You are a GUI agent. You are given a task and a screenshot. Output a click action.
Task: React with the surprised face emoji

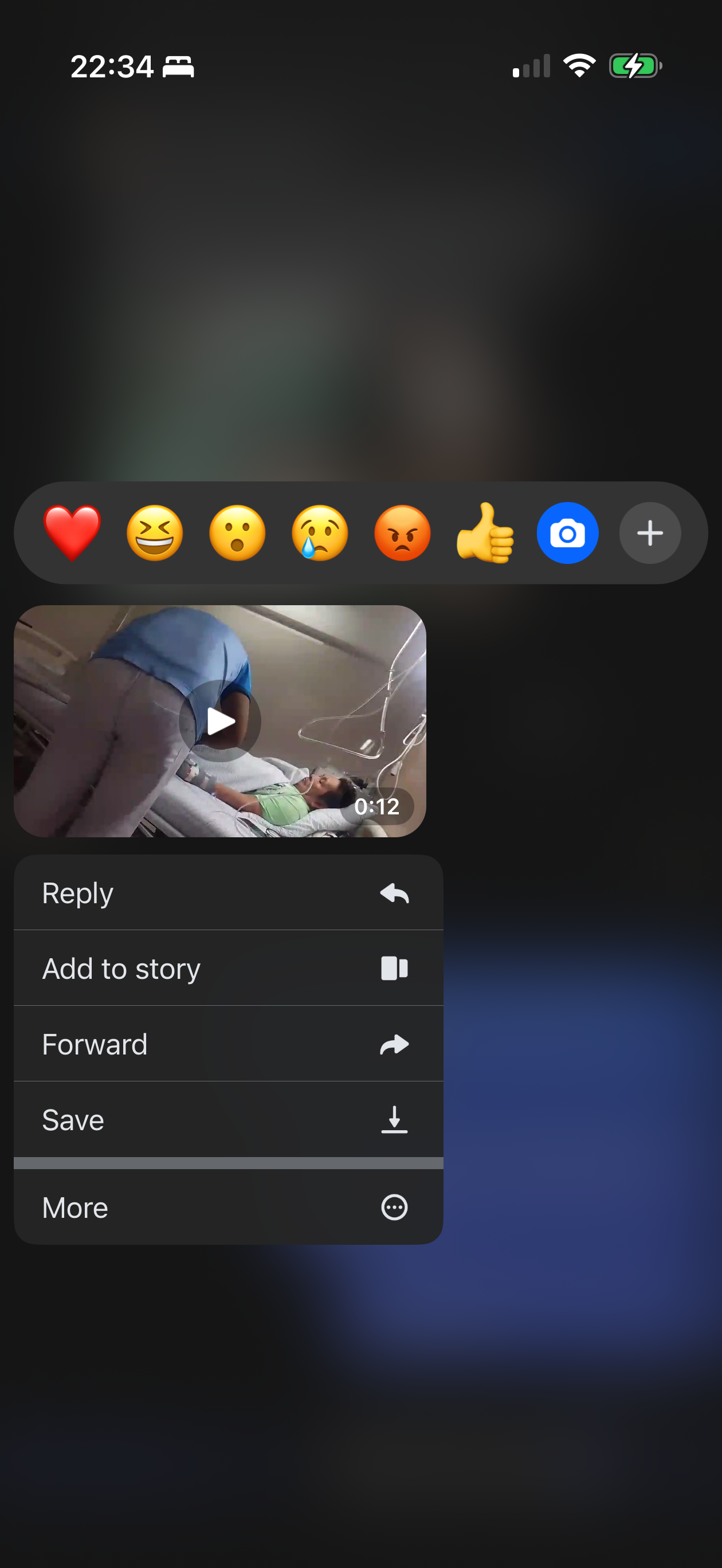tap(237, 533)
